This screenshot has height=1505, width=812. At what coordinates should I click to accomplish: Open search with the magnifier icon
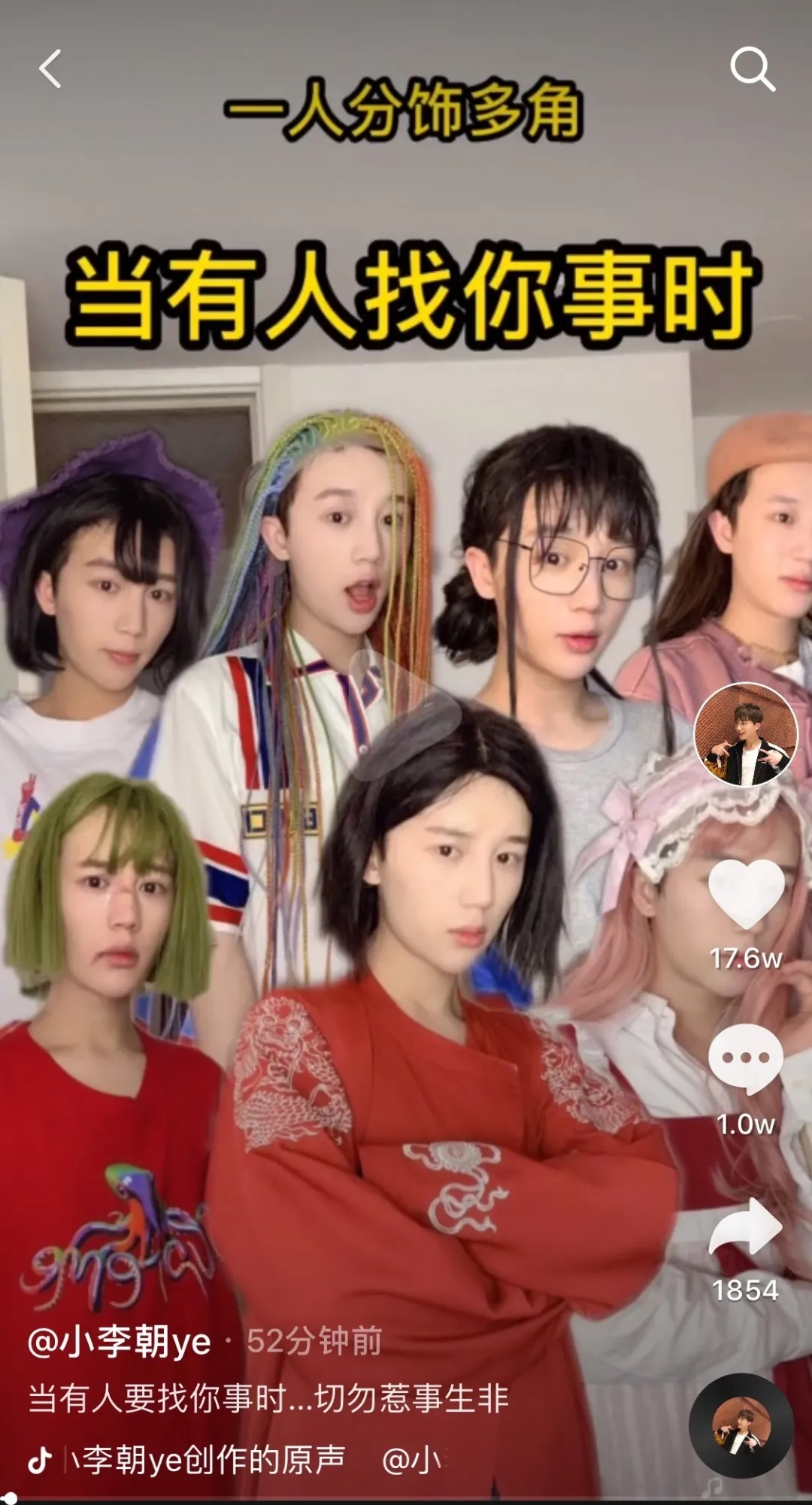click(752, 68)
